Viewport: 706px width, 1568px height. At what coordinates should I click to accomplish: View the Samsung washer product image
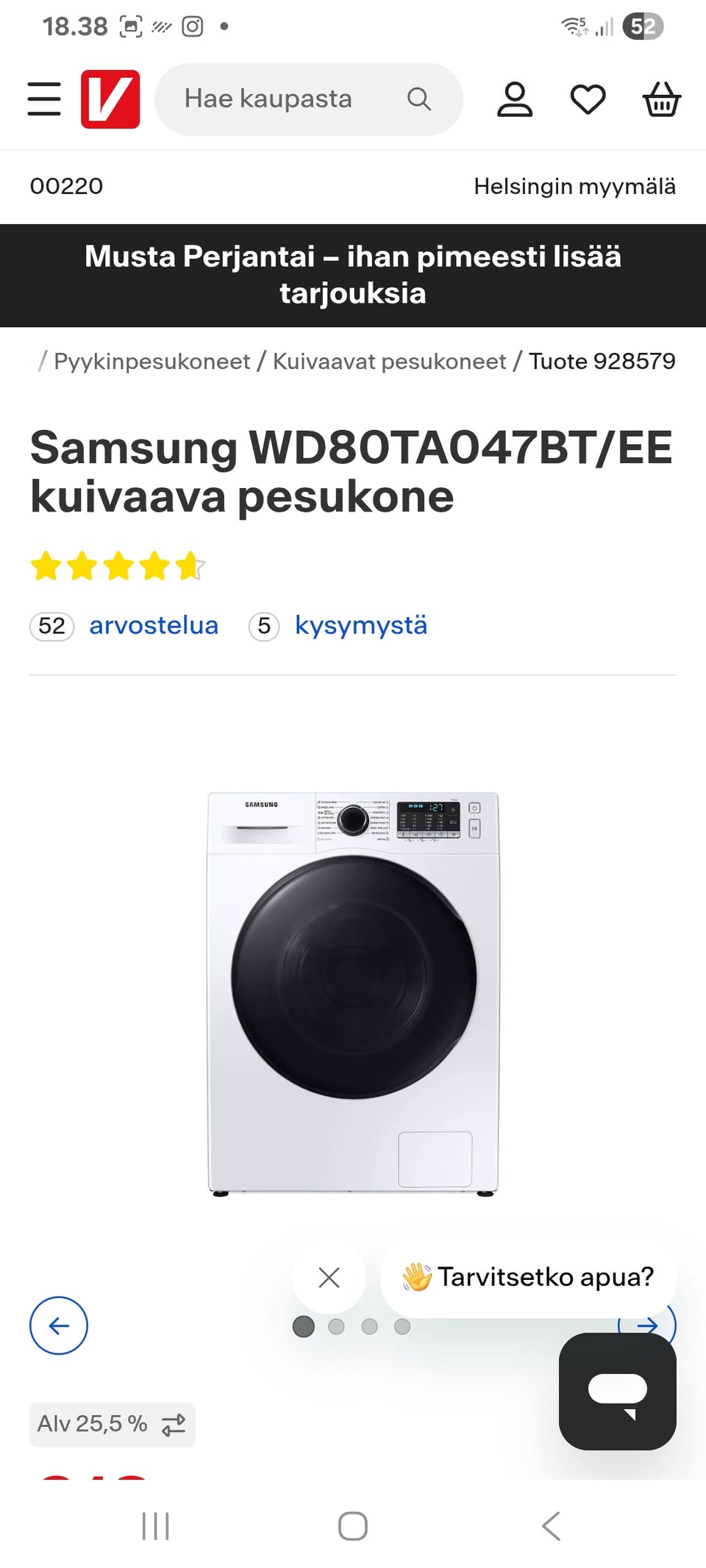click(x=353, y=992)
